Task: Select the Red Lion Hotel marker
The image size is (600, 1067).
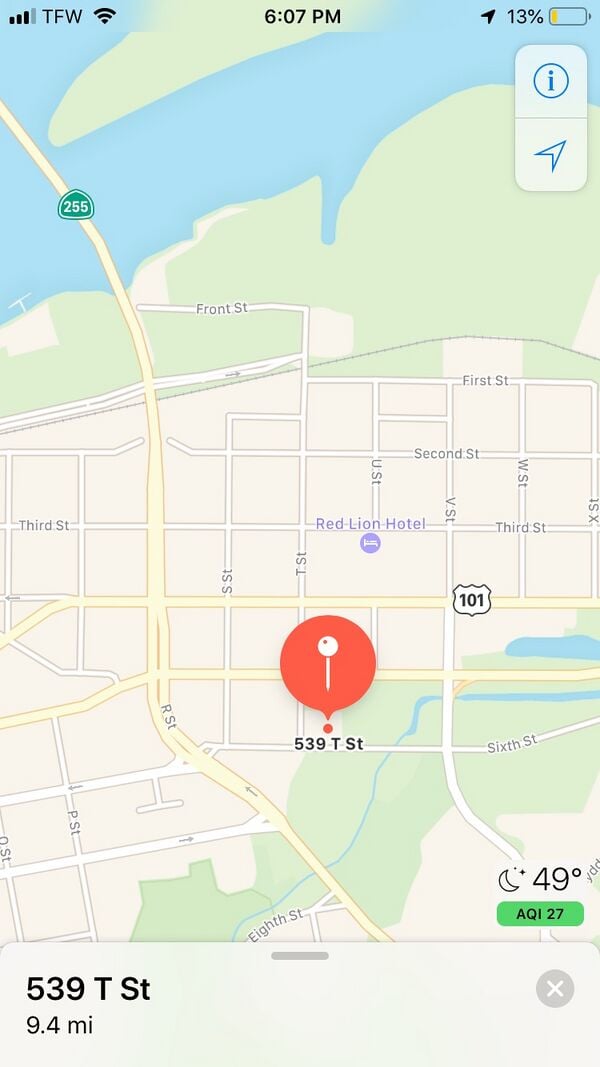Action: 370,542
